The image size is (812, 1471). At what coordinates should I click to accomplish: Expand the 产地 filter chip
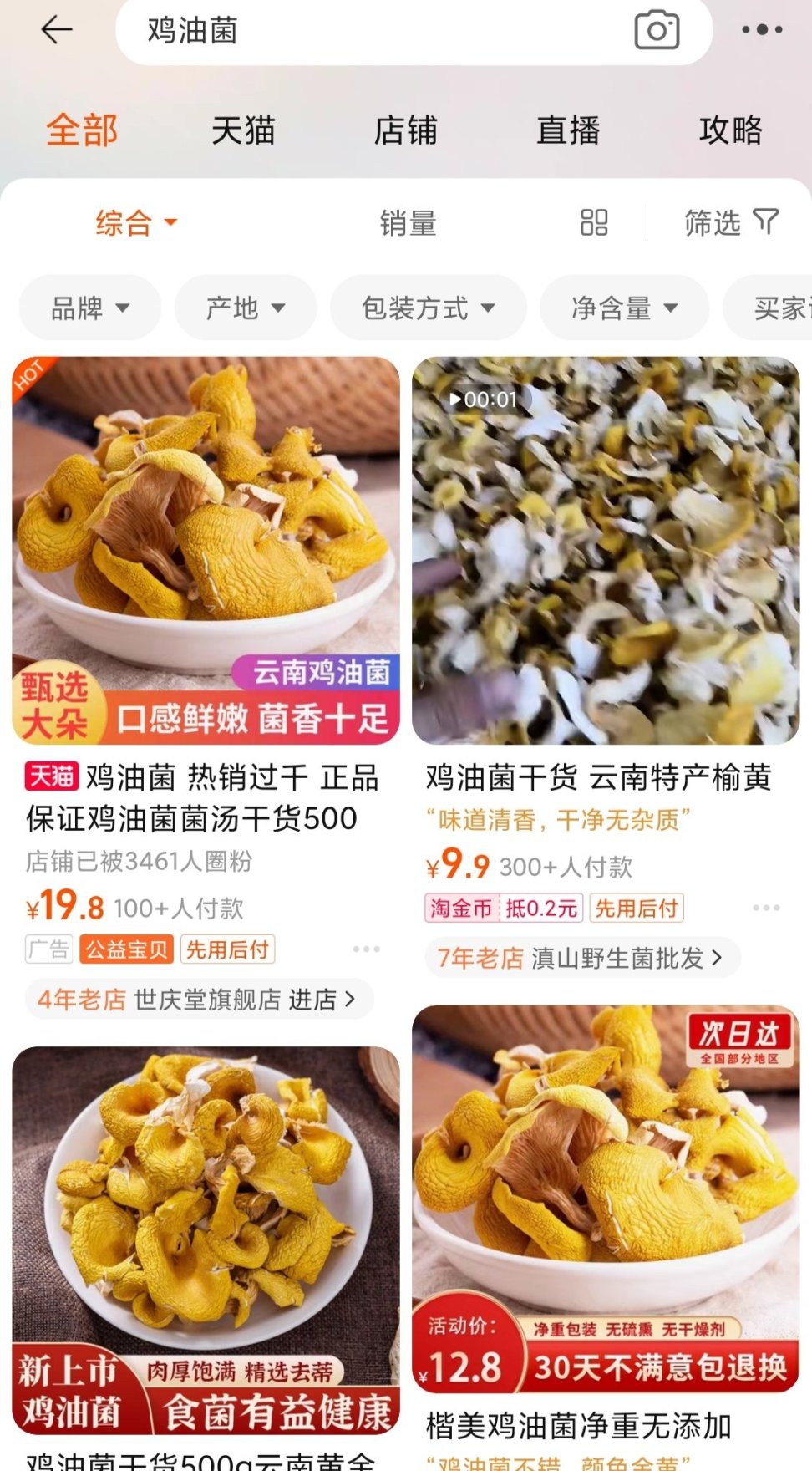click(x=246, y=308)
